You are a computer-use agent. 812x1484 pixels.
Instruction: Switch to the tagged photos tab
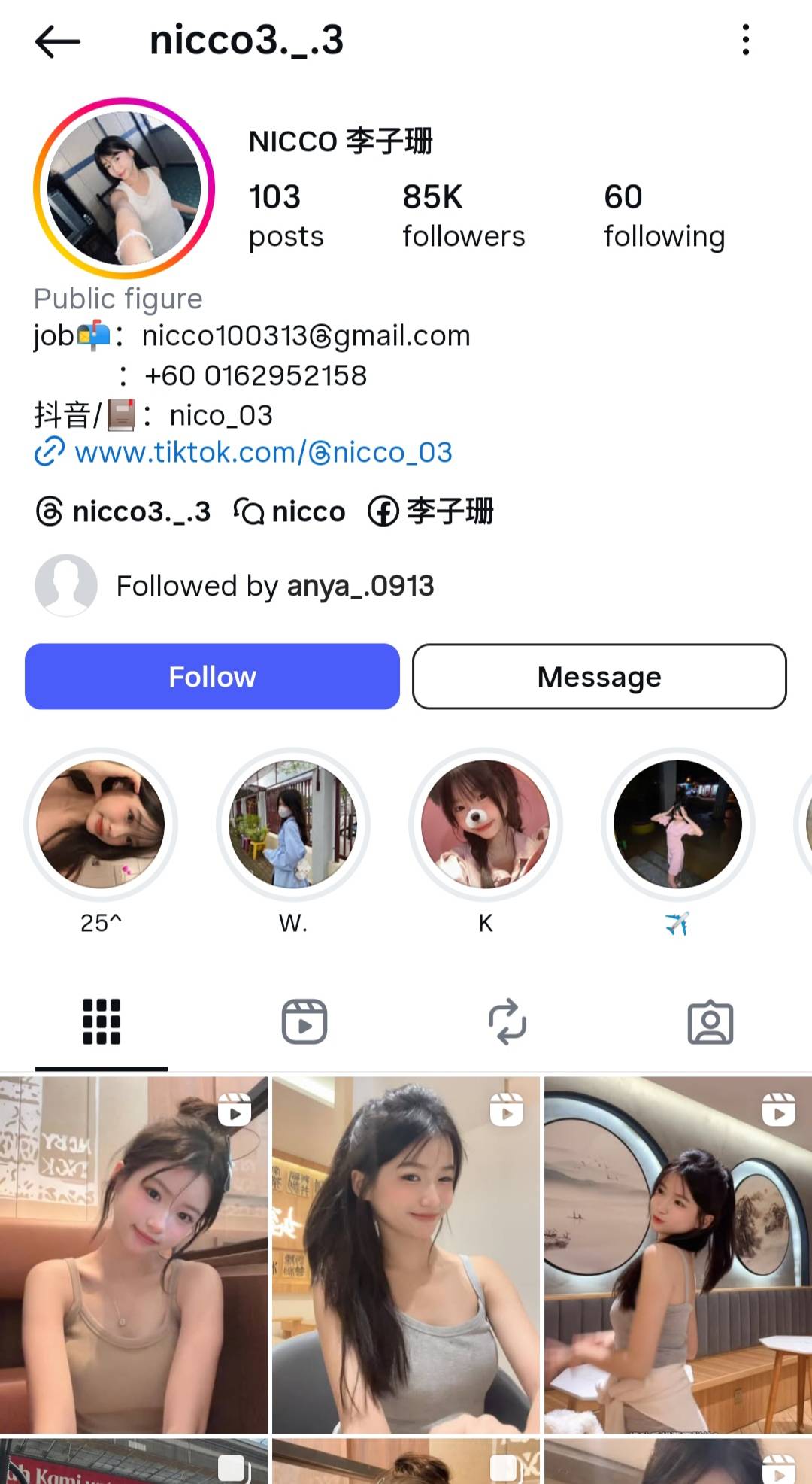tap(710, 1022)
